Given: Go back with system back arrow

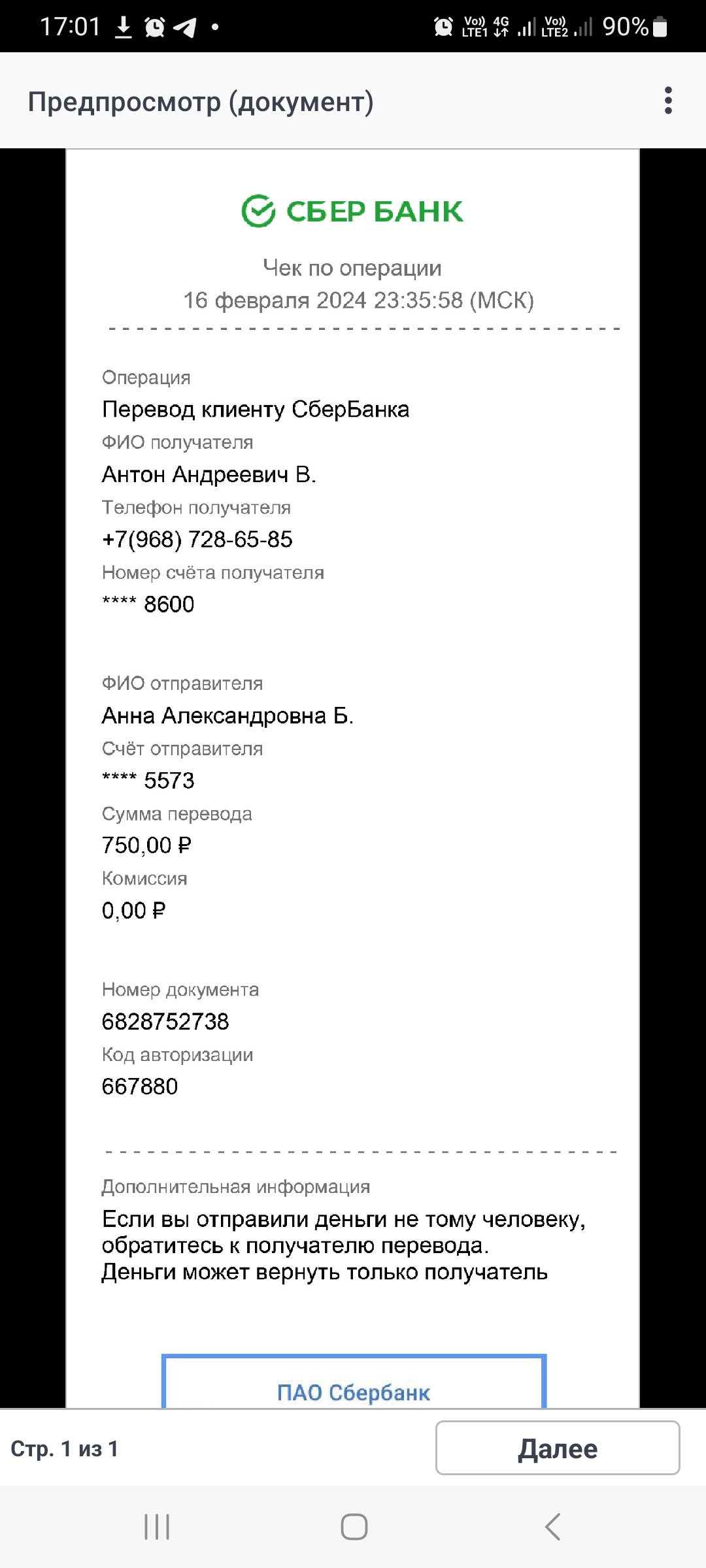Looking at the screenshot, I should [553, 1527].
